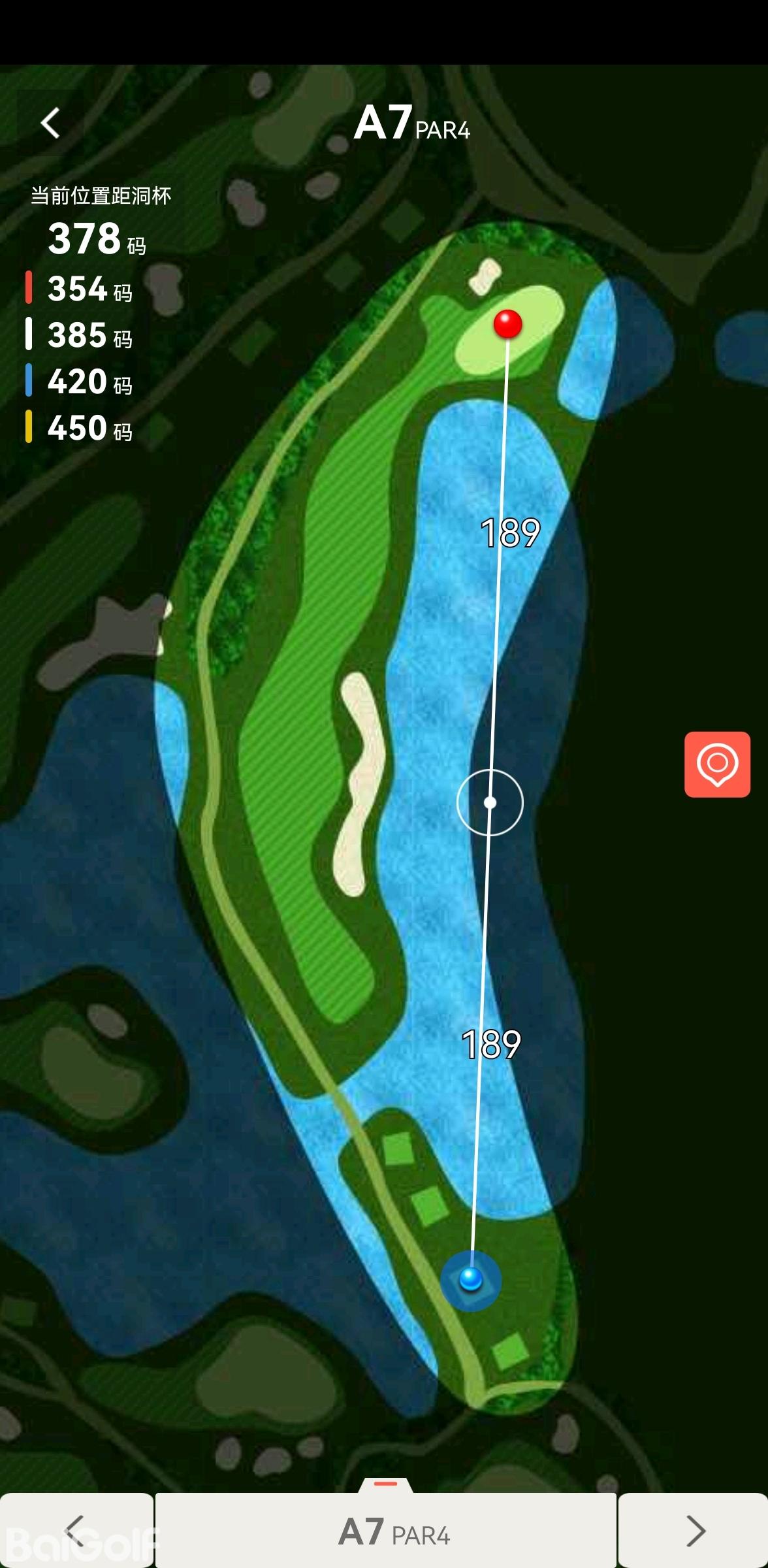768x1568 pixels.
Task: Open the A7 PAR4 hole selector
Action: [387, 1530]
